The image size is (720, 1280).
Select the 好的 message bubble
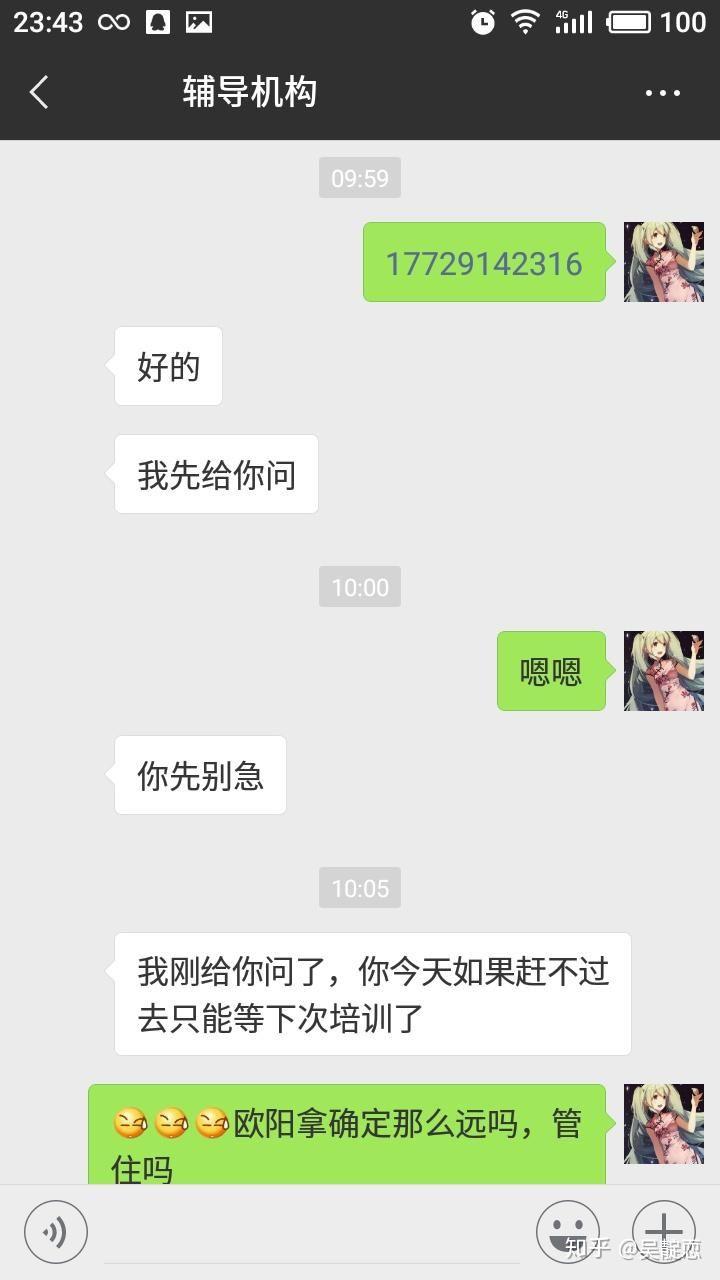167,366
